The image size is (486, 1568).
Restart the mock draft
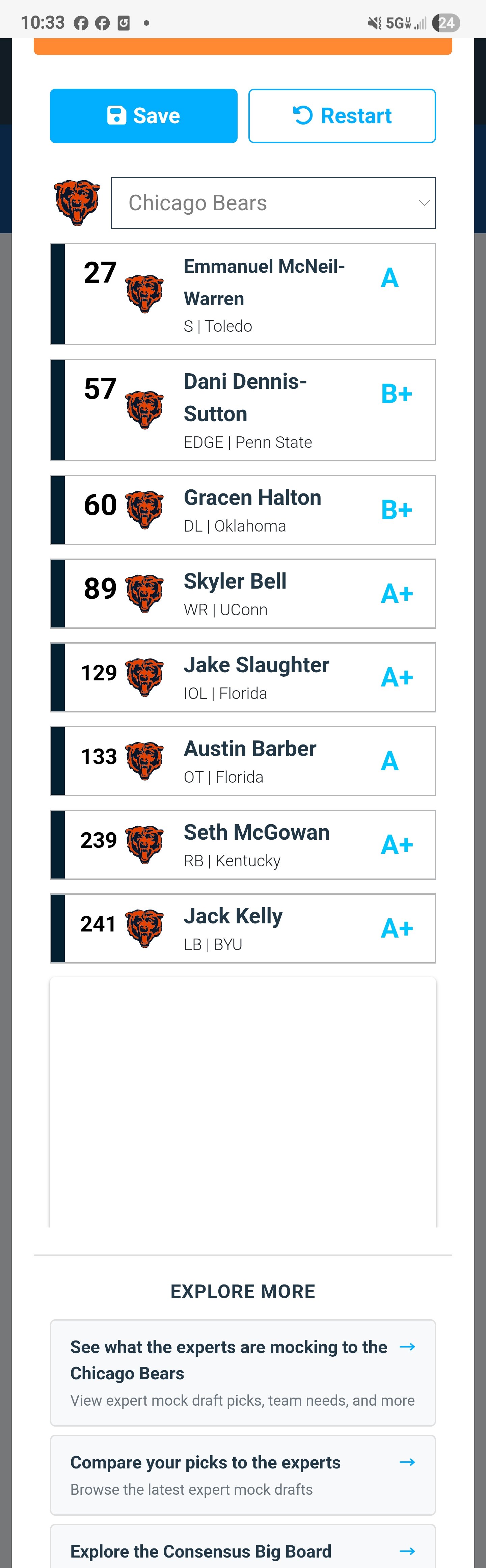pos(342,116)
